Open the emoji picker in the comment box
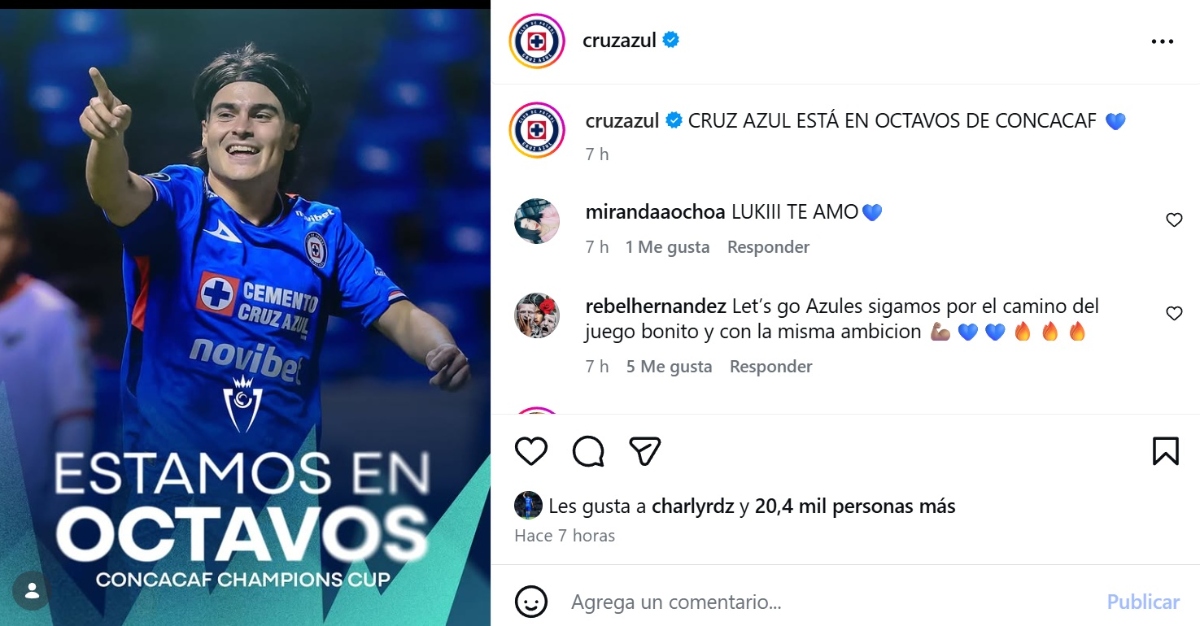Image resolution: width=1200 pixels, height=626 pixels. click(531, 601)
